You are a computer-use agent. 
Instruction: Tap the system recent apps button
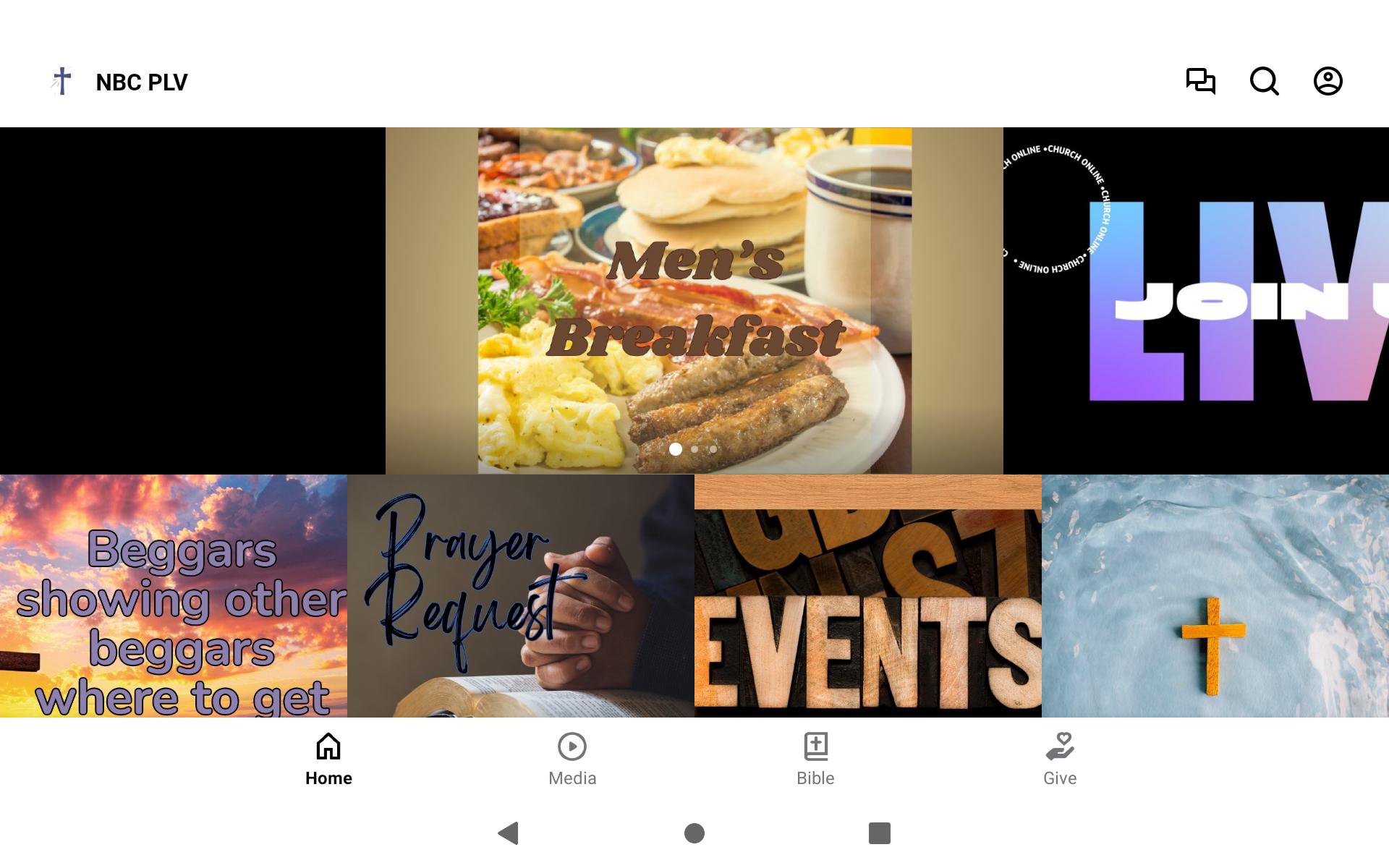879,833
